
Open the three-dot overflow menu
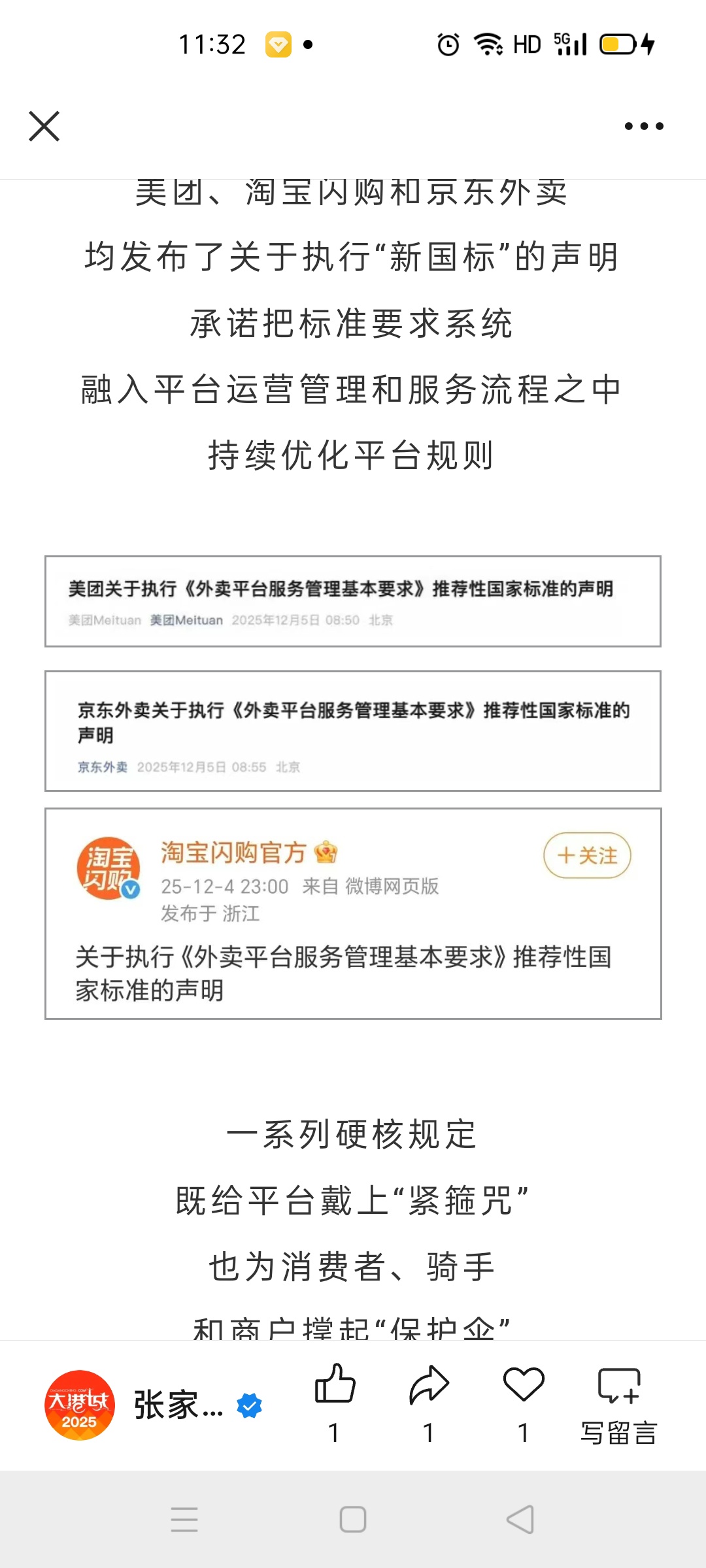[644, 126]
